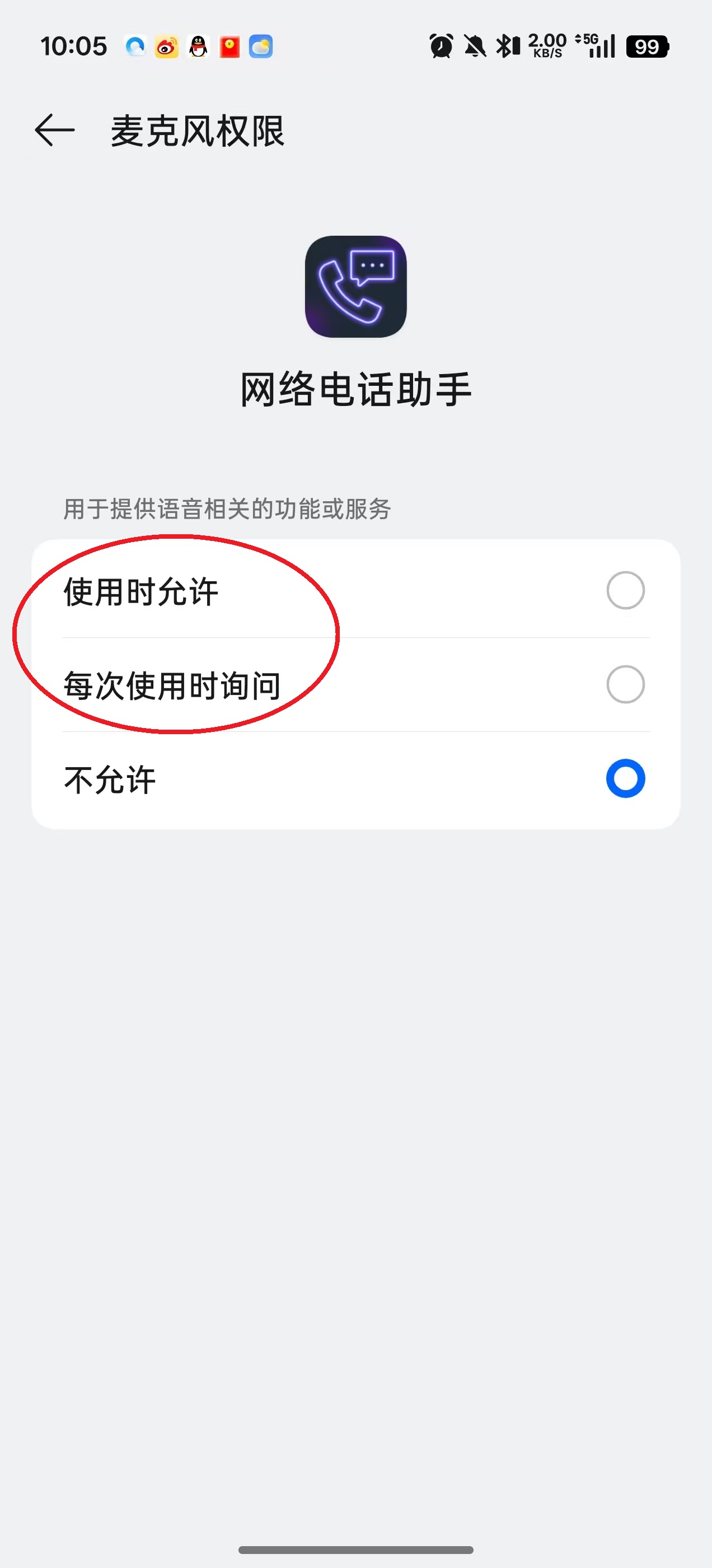Choose 每次使用时询问 option
Screen dimensions: 712x1568
(x=625, y=684)
